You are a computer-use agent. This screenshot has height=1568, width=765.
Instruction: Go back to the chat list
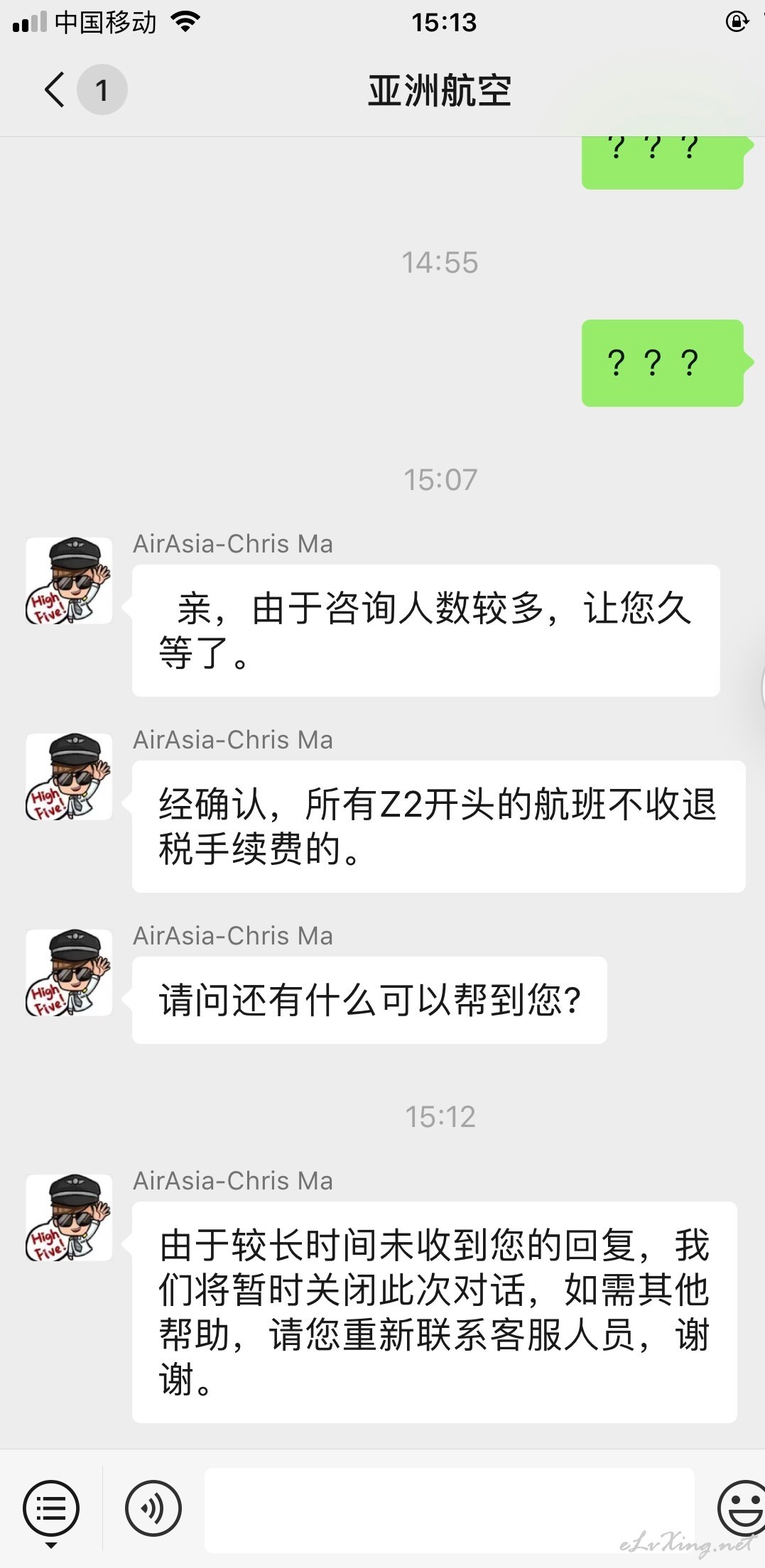(55, 89)
